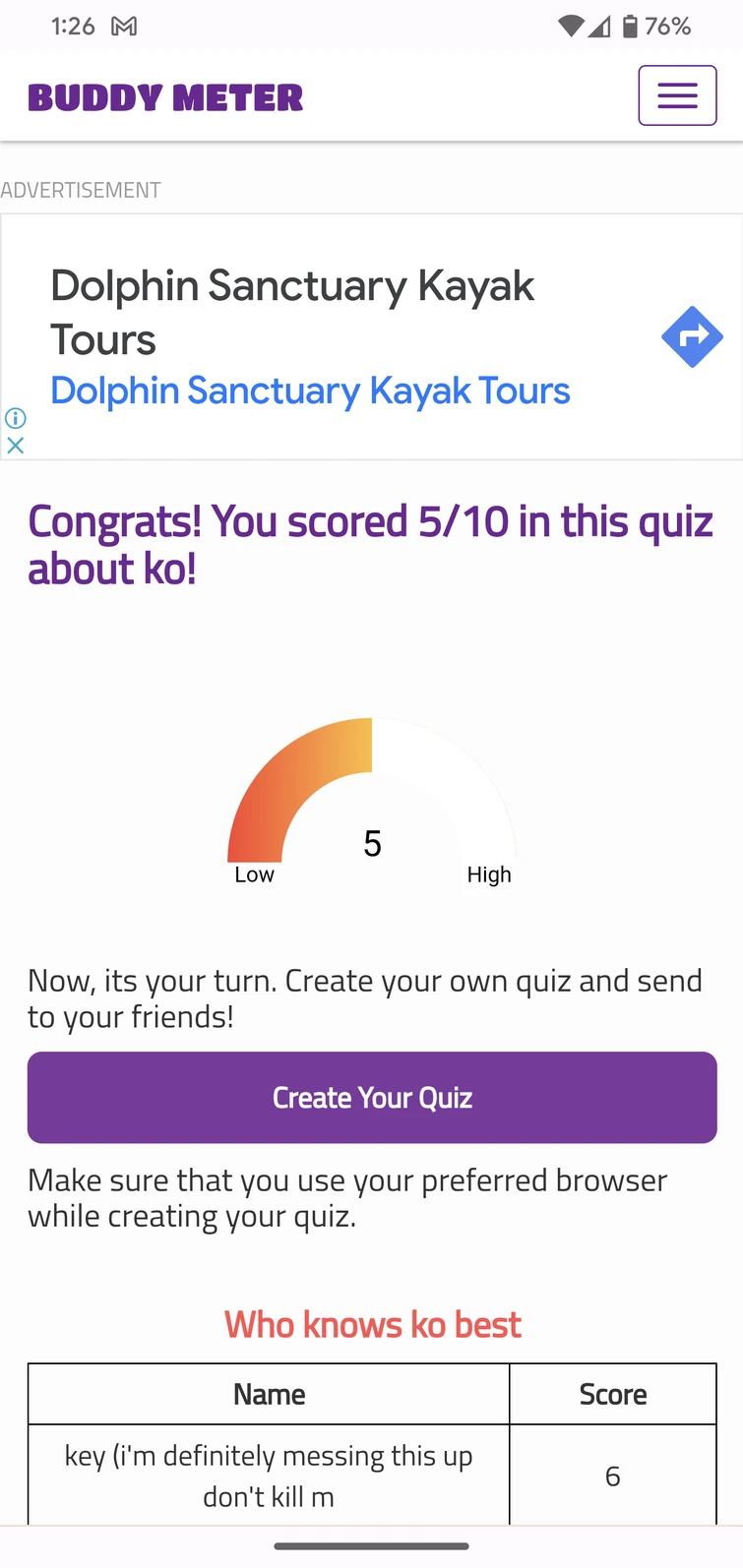Open the Dolphin Sanctuary Kayak Tours ad
743x1568 pixels.
click(310, 391)
